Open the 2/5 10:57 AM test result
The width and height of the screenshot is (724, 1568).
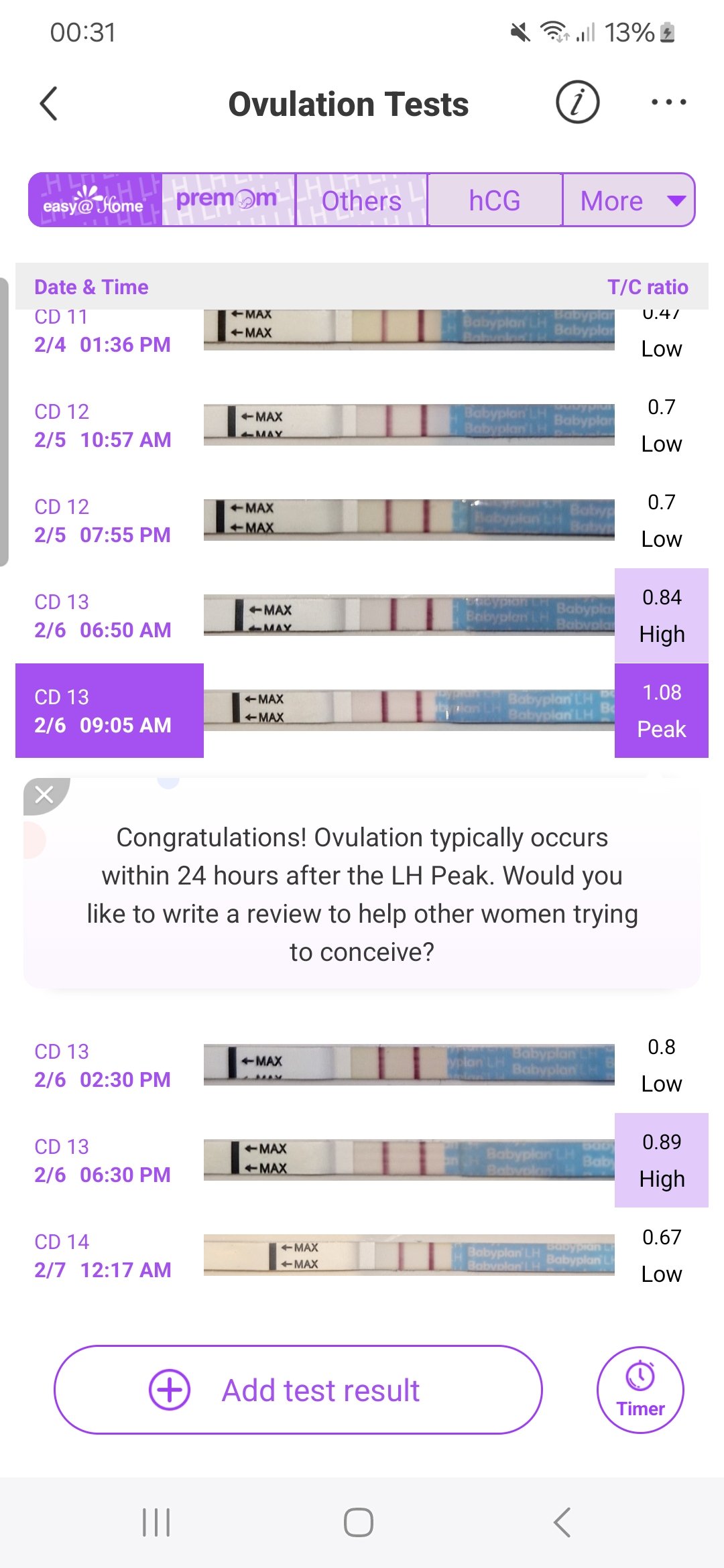coord(362,426)
